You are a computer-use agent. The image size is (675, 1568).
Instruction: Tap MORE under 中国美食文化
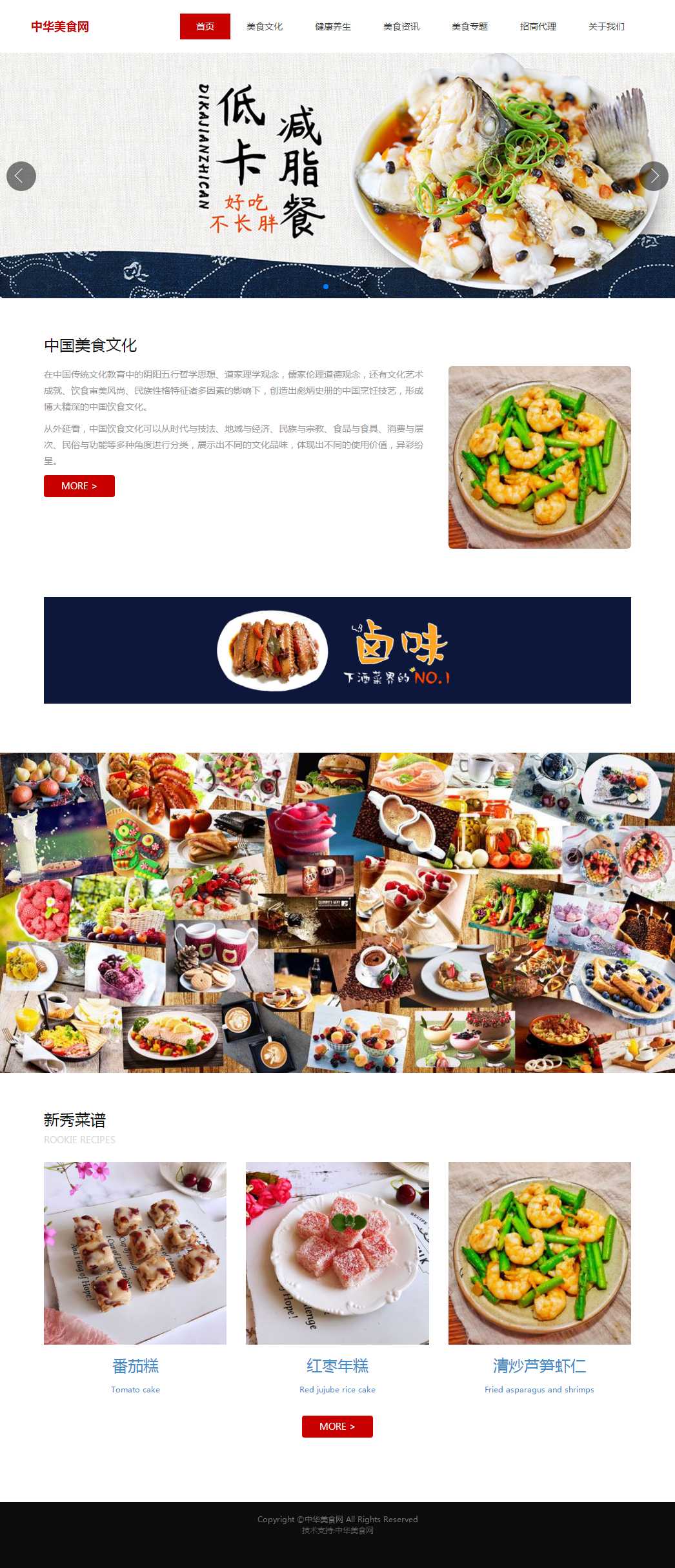(79, 486)
